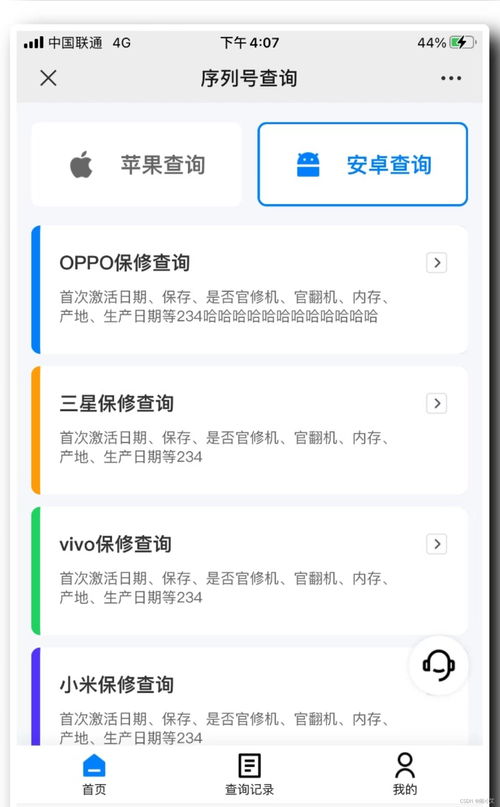Switch to the 查询记录 tab

tap(250, 774)
